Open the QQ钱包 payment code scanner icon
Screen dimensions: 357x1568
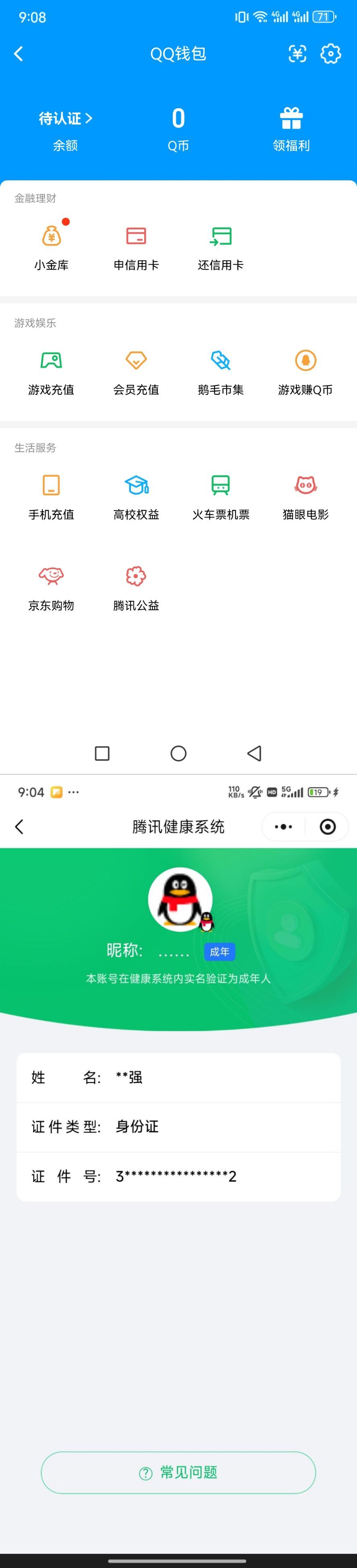click(297, 54)
